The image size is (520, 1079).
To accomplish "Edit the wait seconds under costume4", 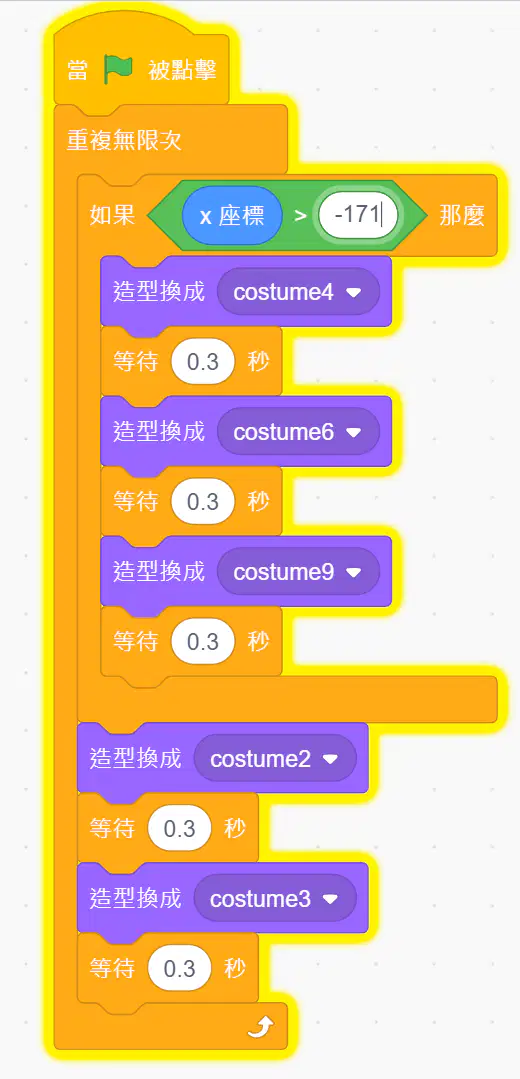I will pos(203,361).
